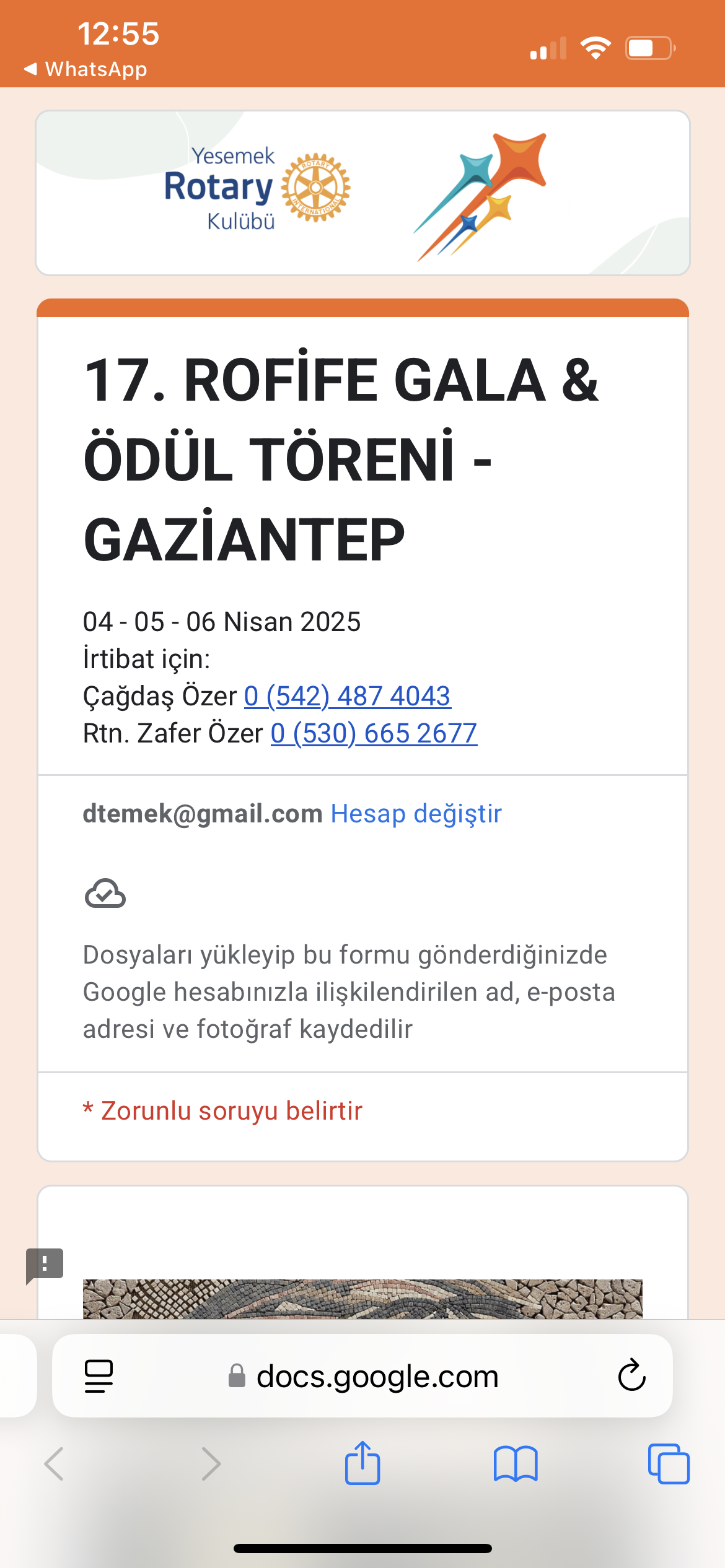Reload the page
The image size is (725, 1568).
pos(632,1376)
